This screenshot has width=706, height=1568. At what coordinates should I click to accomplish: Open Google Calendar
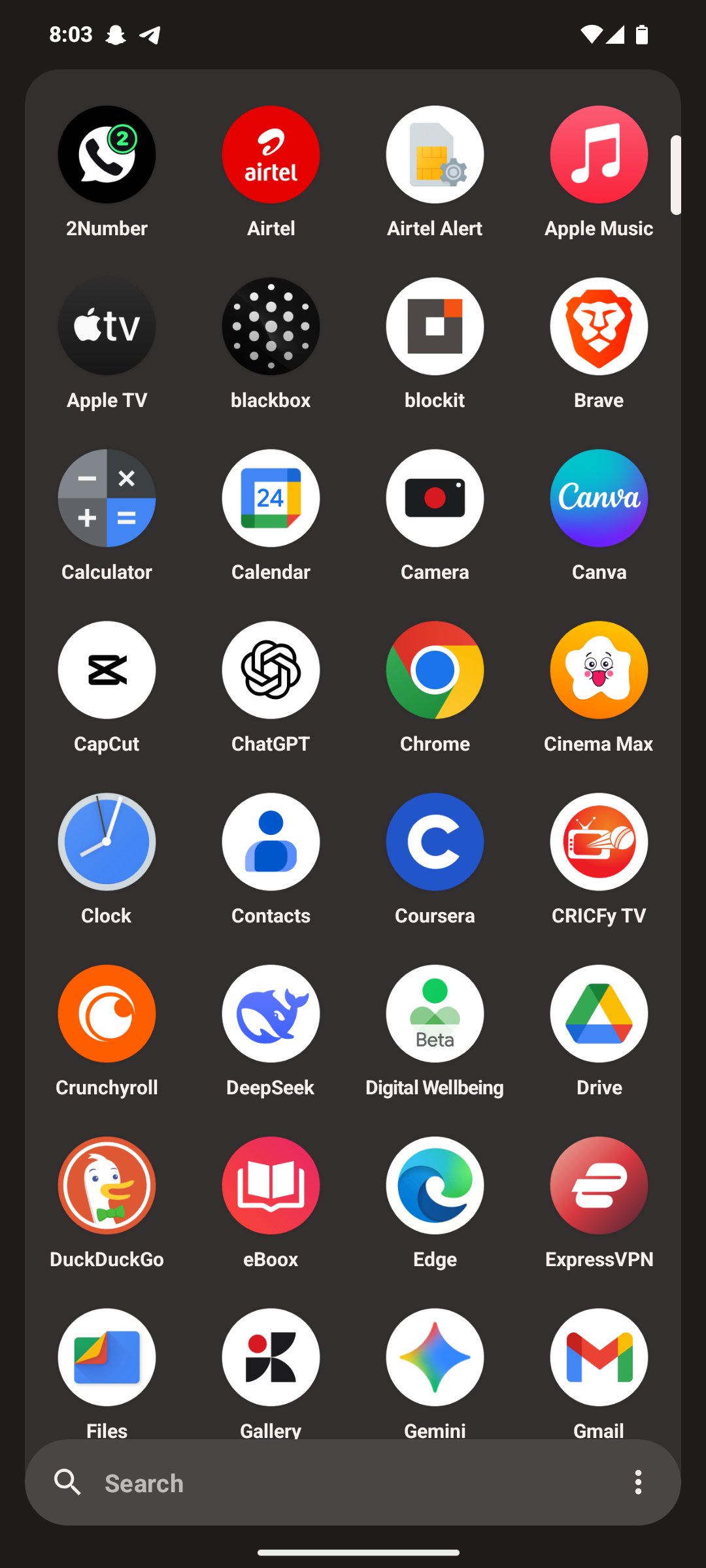(271, 498)
